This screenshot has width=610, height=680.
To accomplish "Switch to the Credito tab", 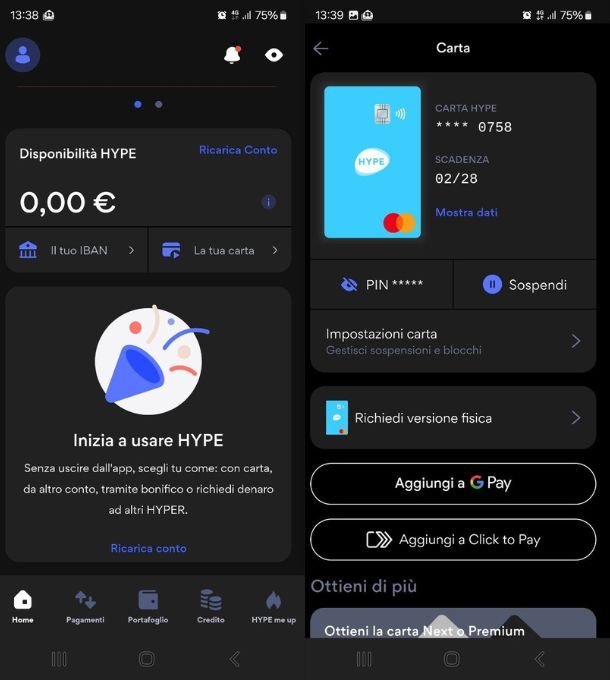I will pyautogui.click(x=211, y=607).
